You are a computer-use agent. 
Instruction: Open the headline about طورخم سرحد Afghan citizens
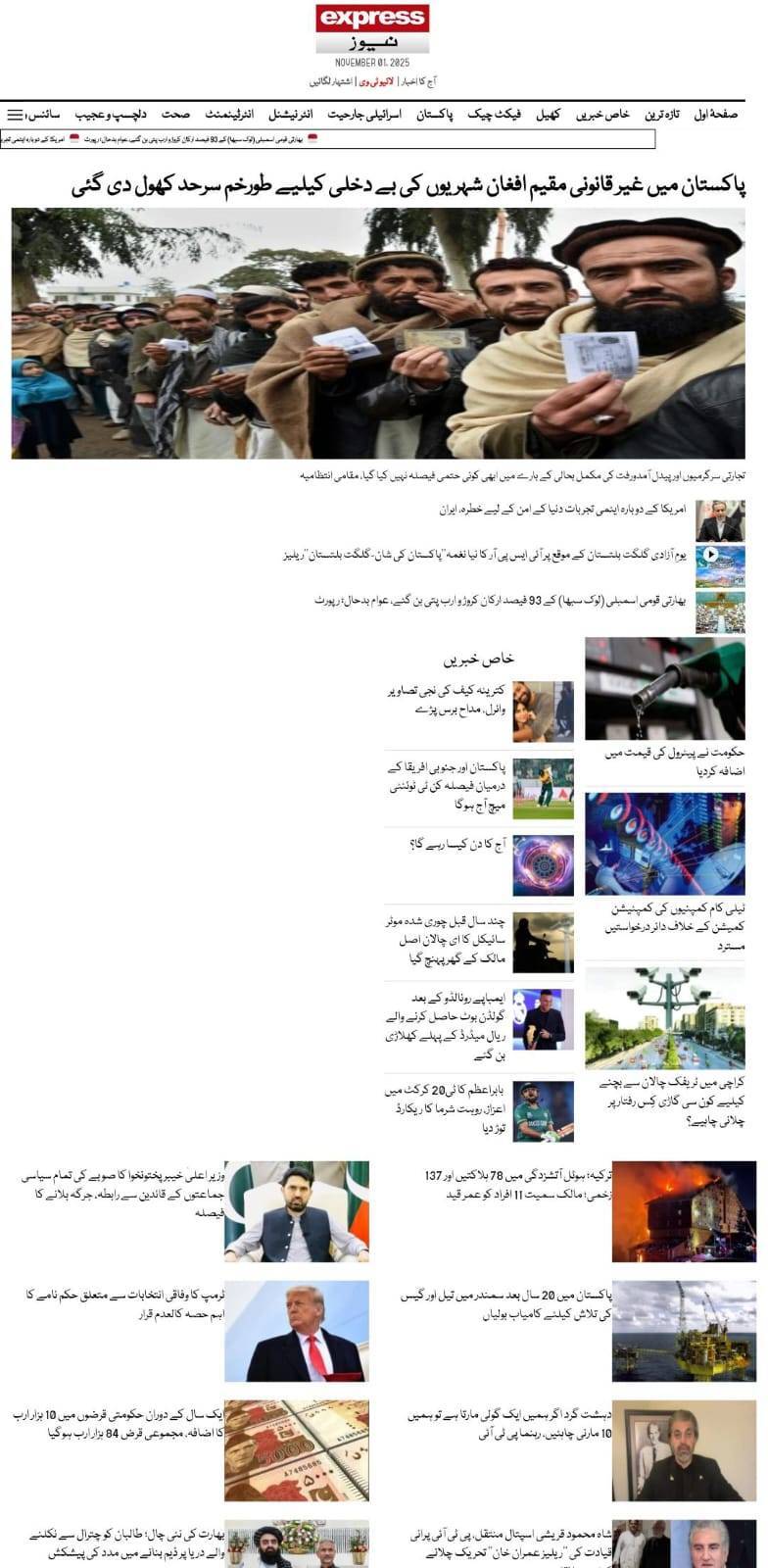[409, 184]
